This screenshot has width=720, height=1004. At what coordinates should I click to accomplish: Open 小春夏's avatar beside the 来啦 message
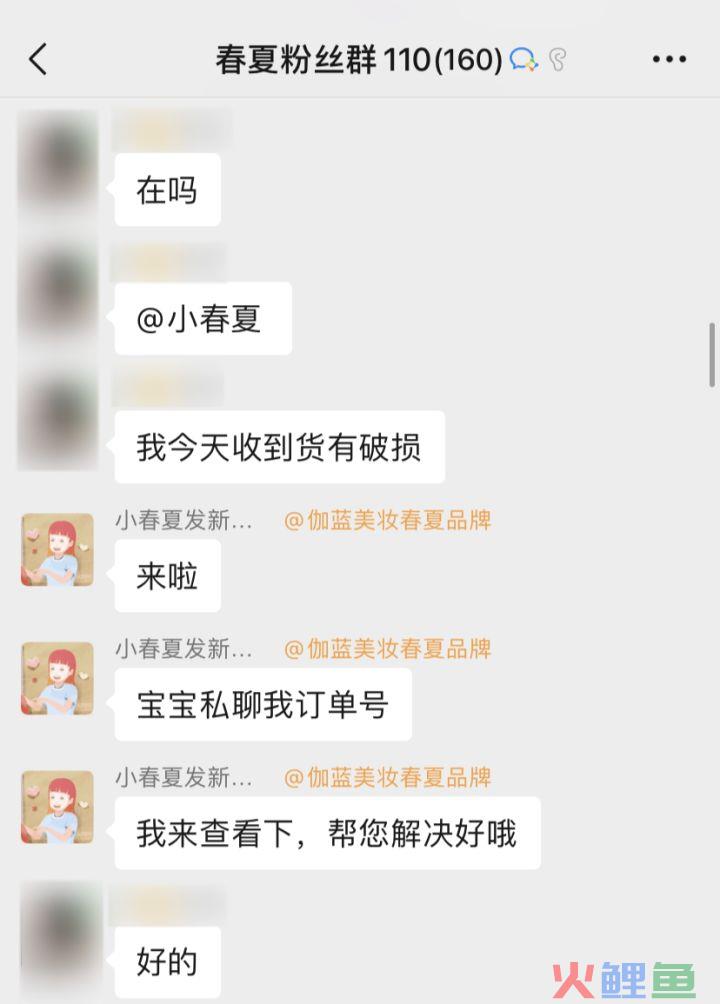click(57, 550)
